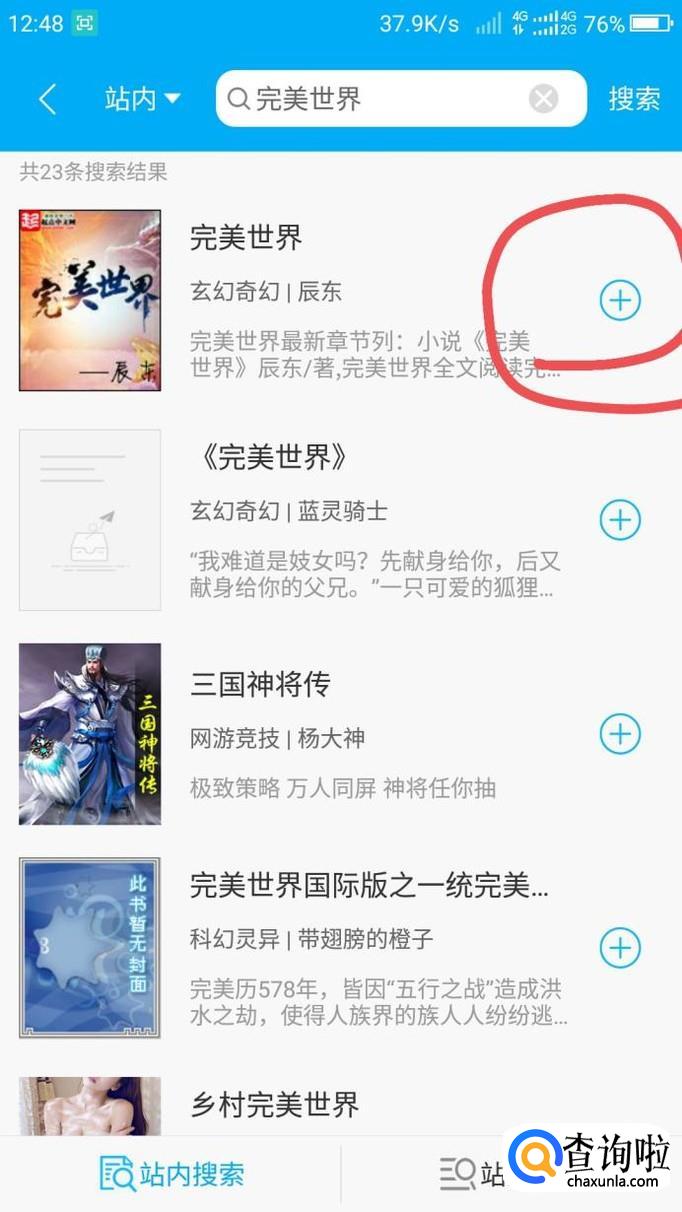Clear the search text
This screenshot has height=1212, width=682.
(x=543, y=99)
